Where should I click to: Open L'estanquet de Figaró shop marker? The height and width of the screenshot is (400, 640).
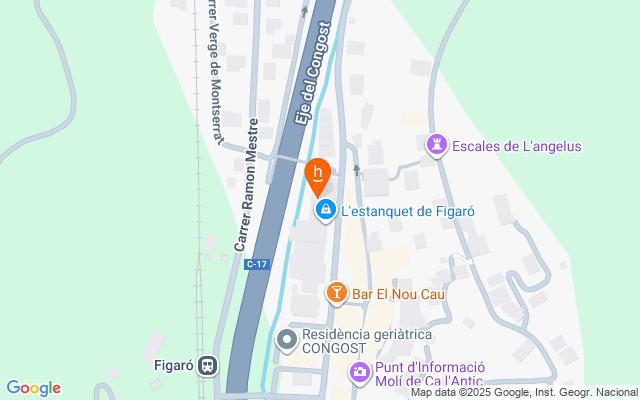tap(325, 210)
